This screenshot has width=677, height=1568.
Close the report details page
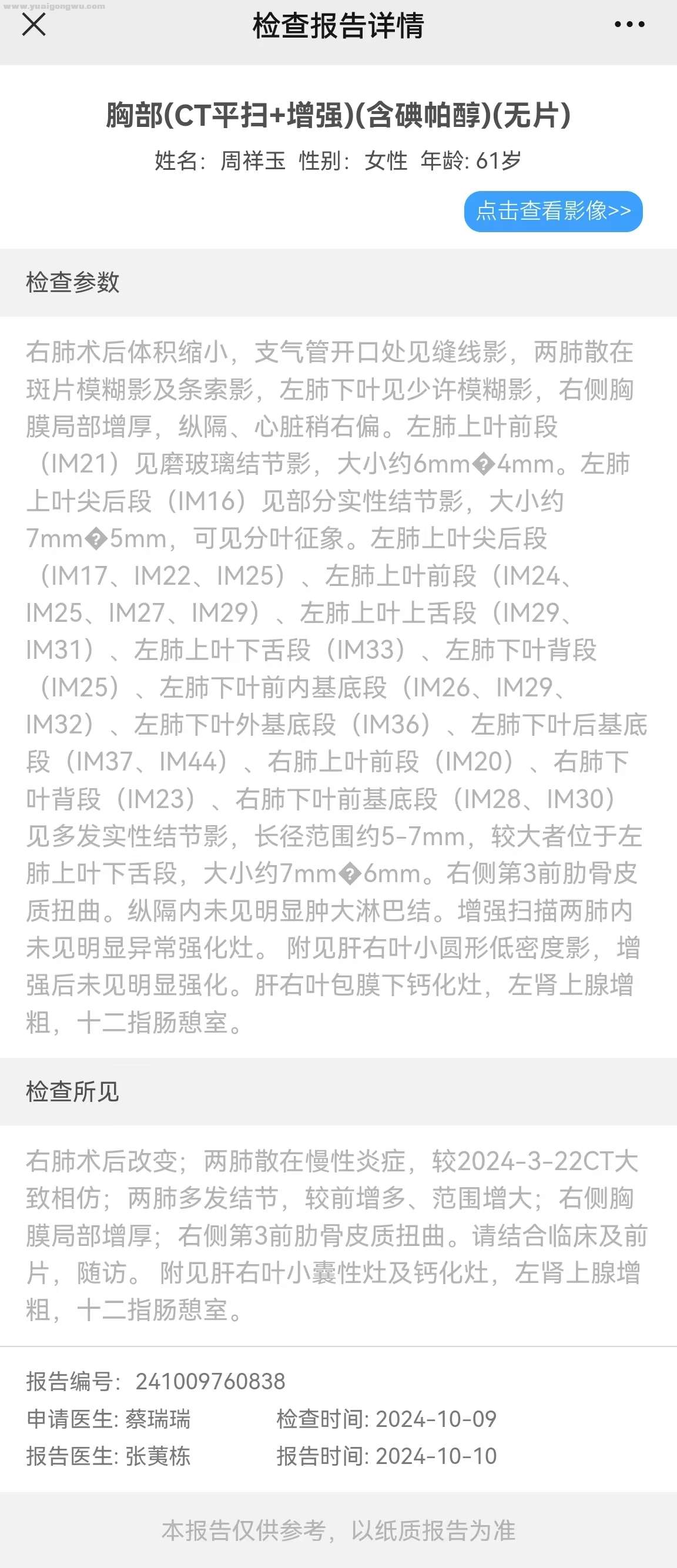pos(33,25)
